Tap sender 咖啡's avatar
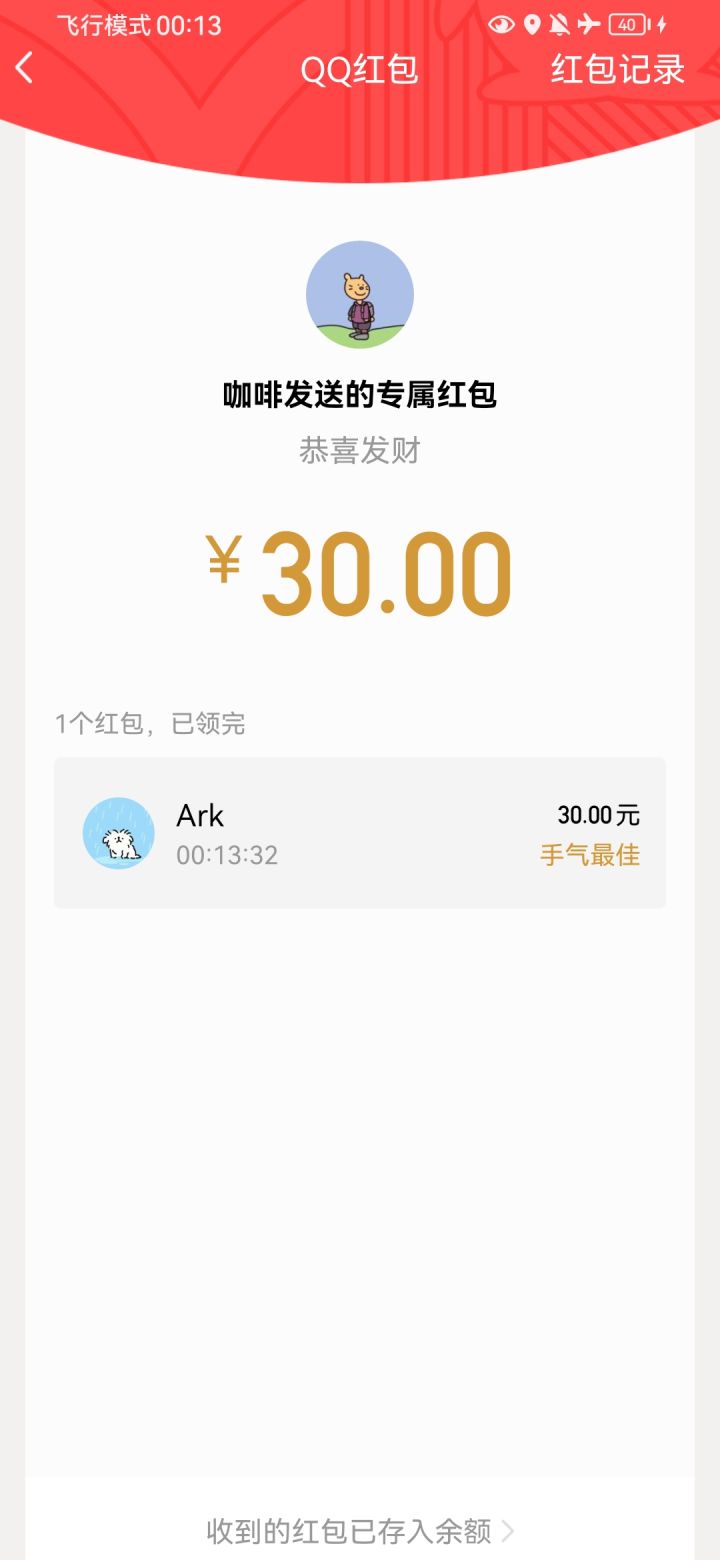 [360, 294]
